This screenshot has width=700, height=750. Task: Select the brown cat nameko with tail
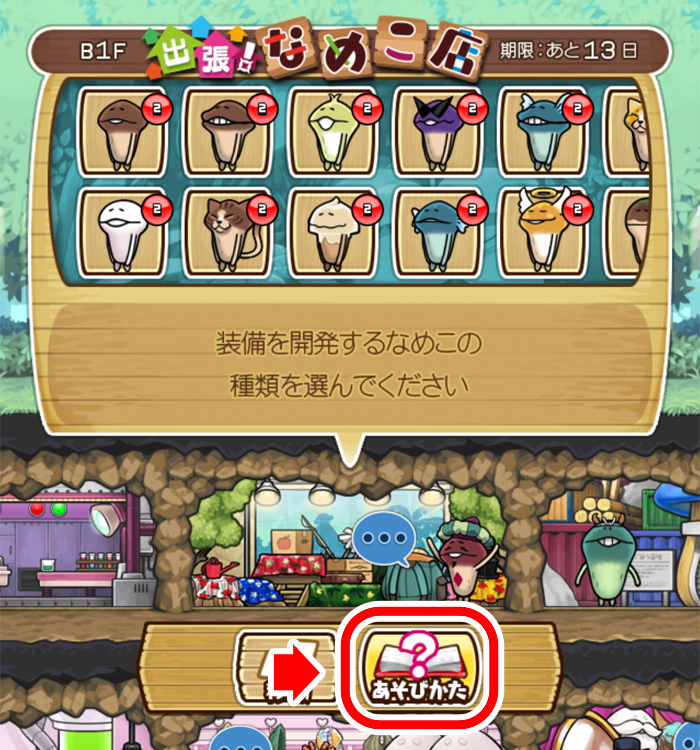227,232
